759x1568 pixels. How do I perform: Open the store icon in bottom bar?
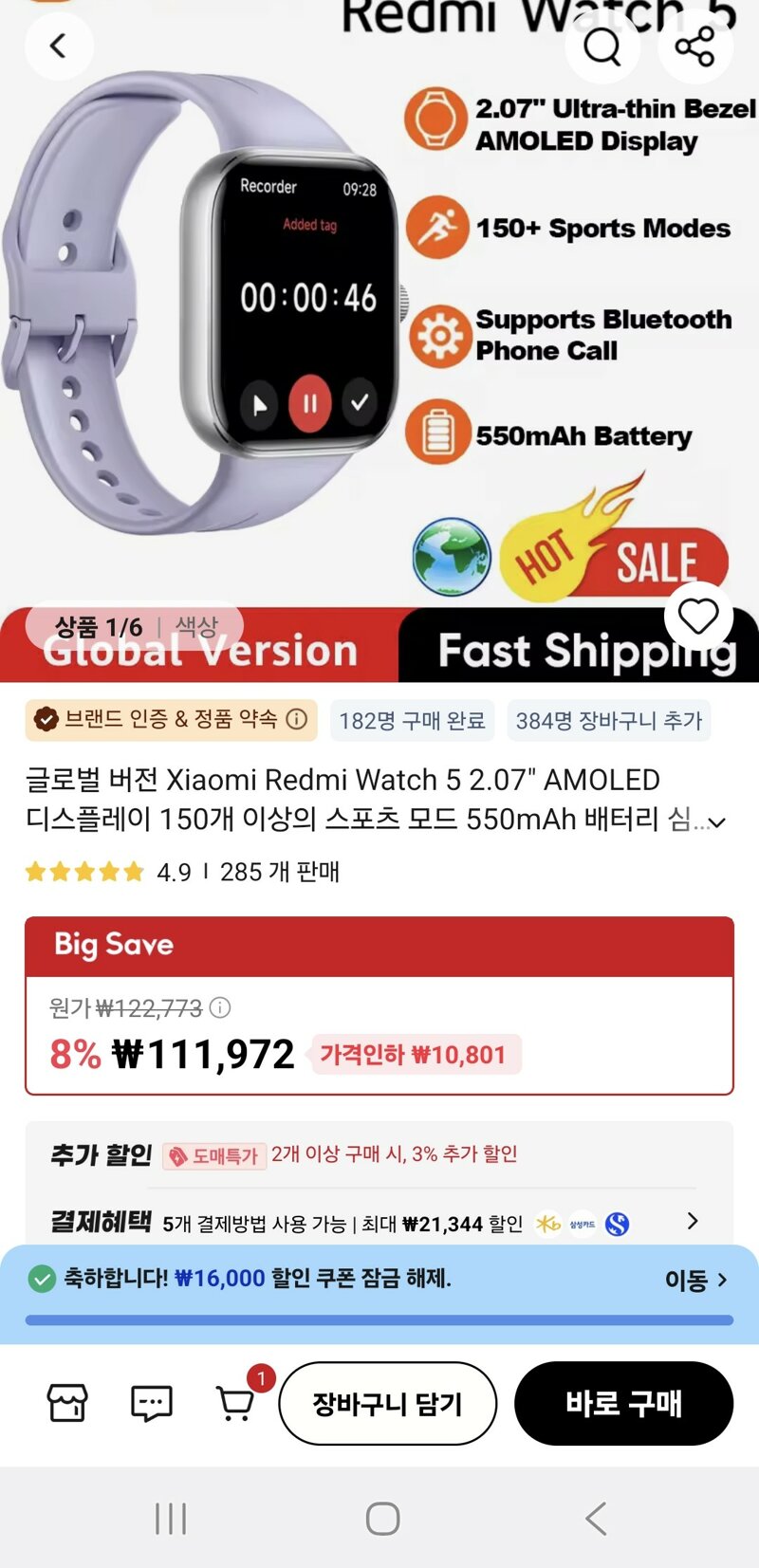tap(67, 1402)
